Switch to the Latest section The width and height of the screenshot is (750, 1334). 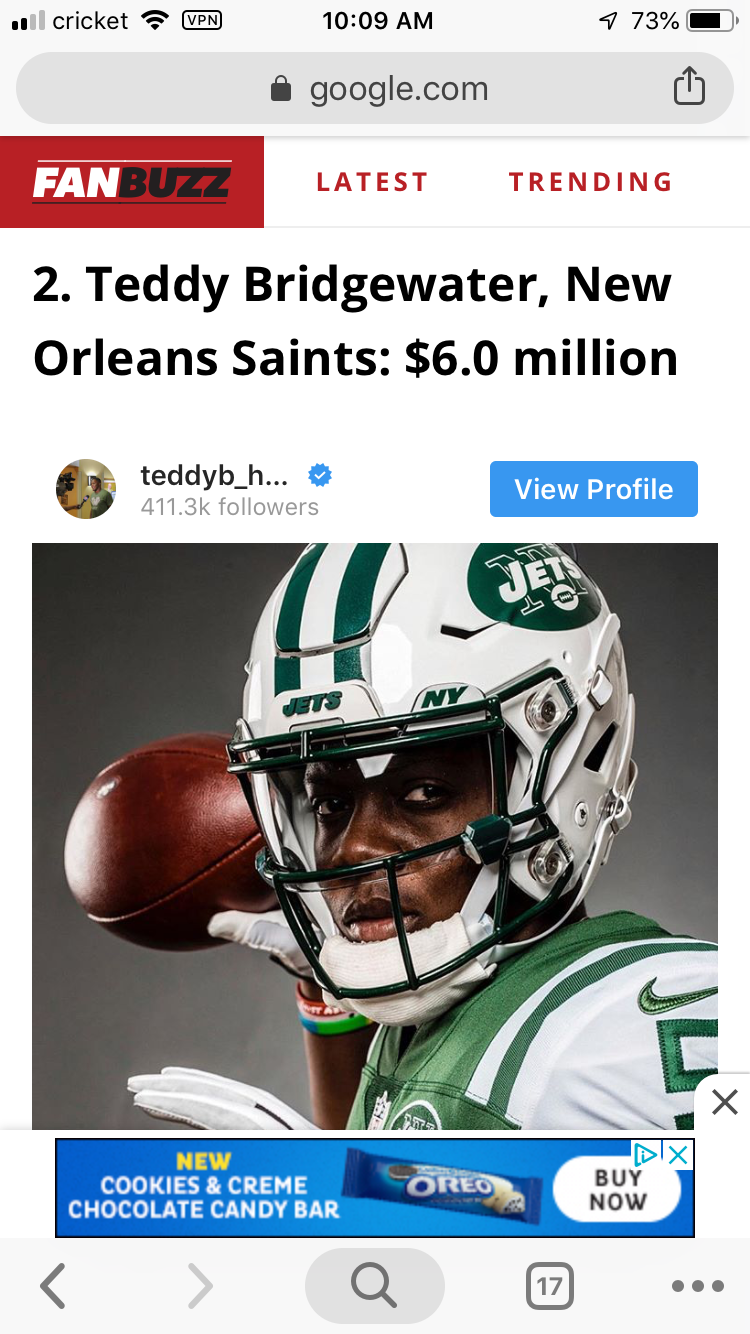click(372, 182)
